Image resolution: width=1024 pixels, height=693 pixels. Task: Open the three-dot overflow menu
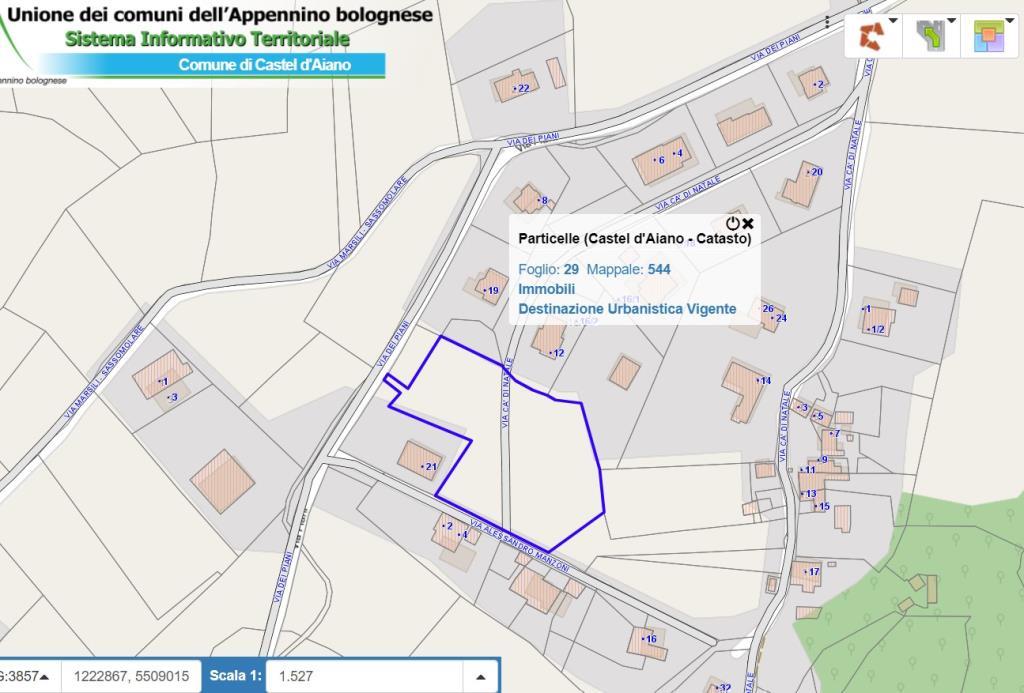tap(827, 21)
